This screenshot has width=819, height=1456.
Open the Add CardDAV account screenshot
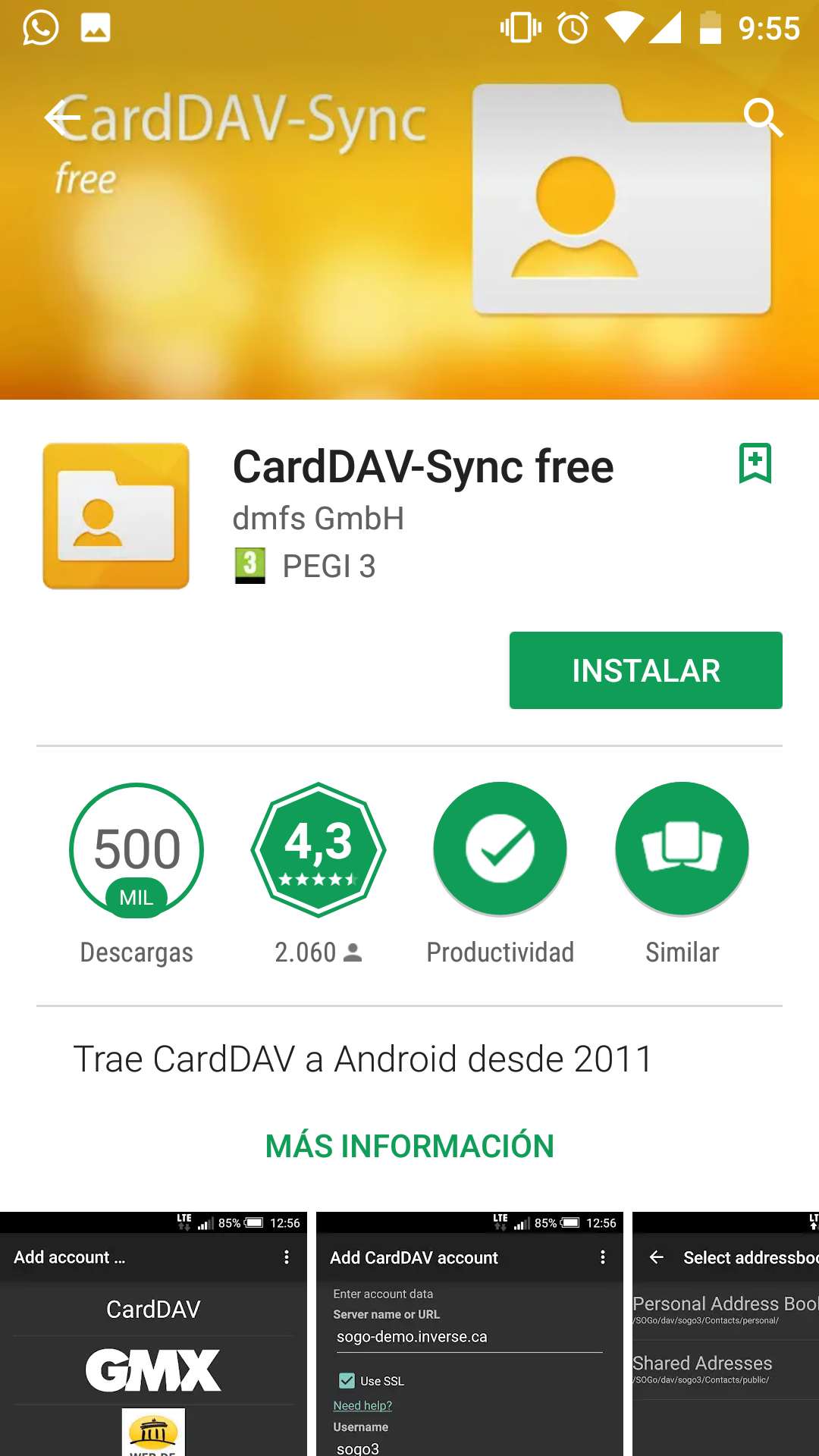click(469, 1335)
